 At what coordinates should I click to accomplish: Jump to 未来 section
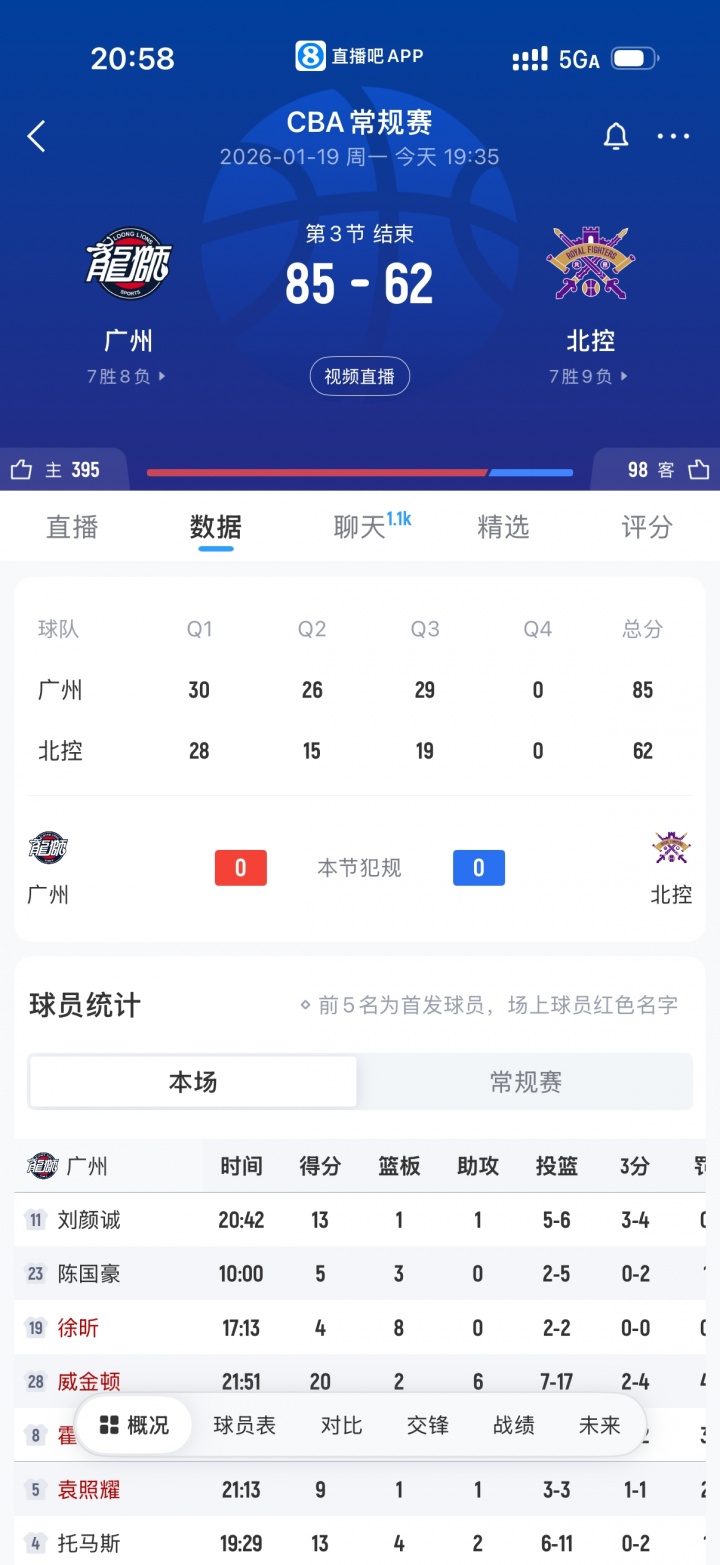tap(600, 1425)
